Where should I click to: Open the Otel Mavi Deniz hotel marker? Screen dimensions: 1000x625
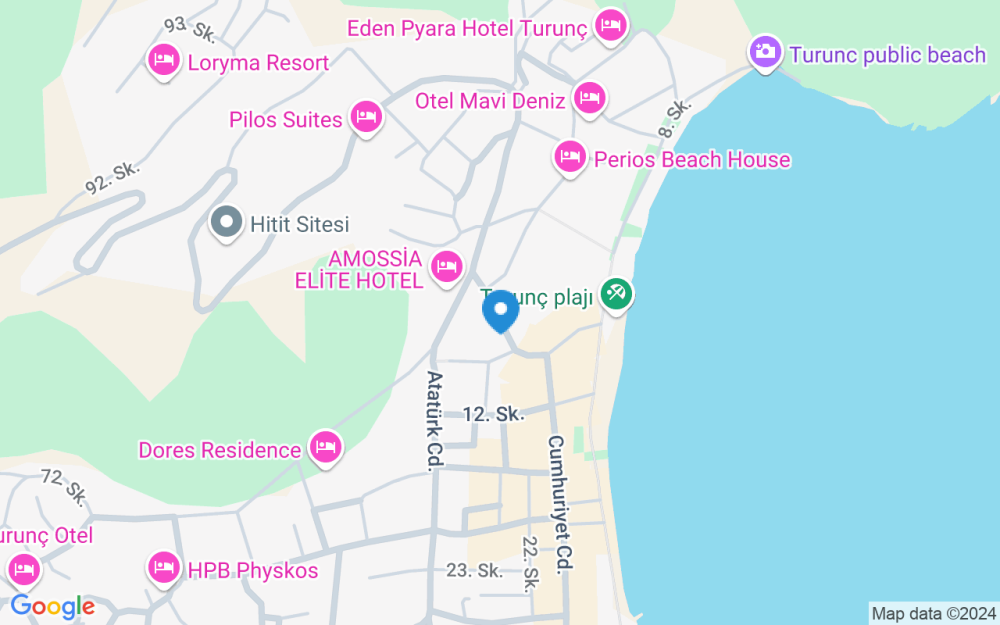click(589, 99)
